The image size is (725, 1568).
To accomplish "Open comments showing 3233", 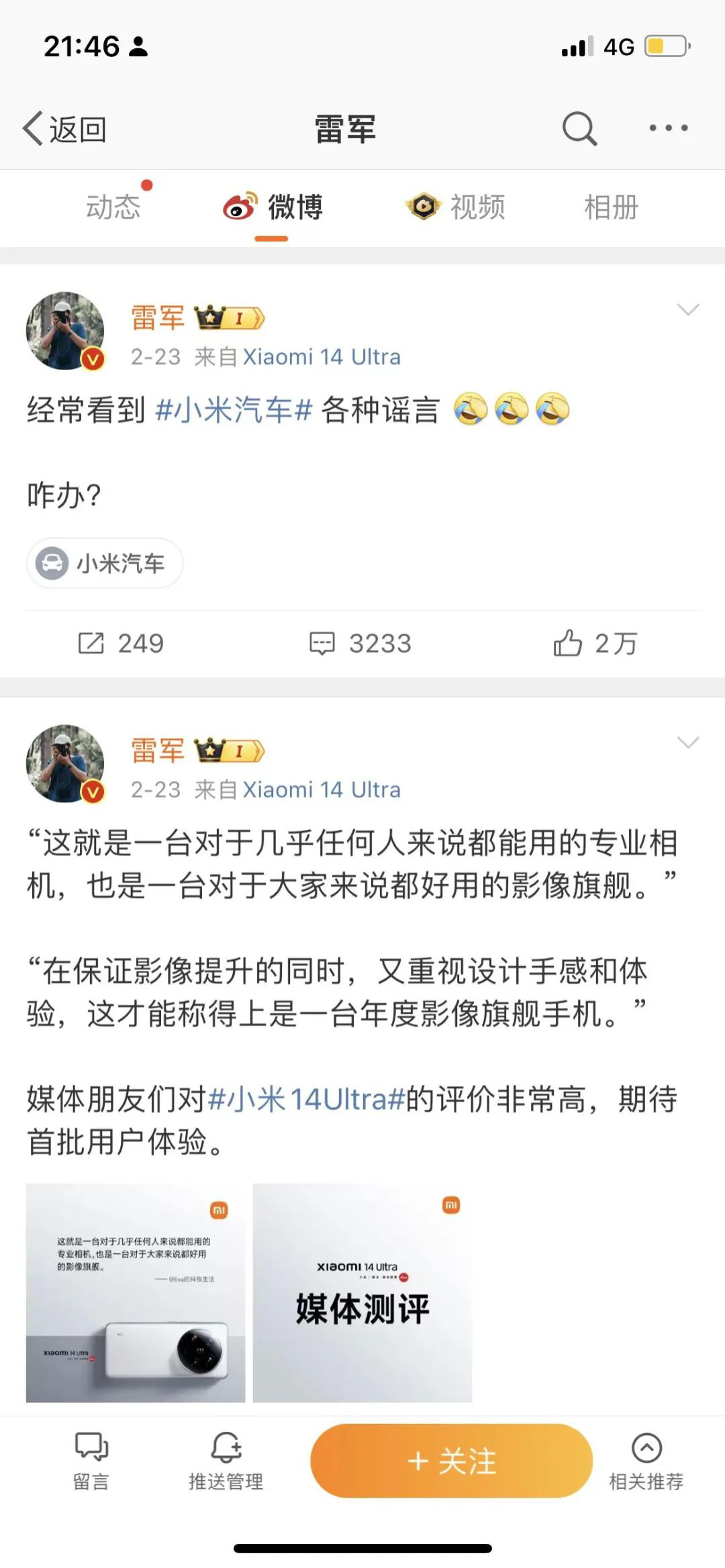I will [x=360, y=643].
